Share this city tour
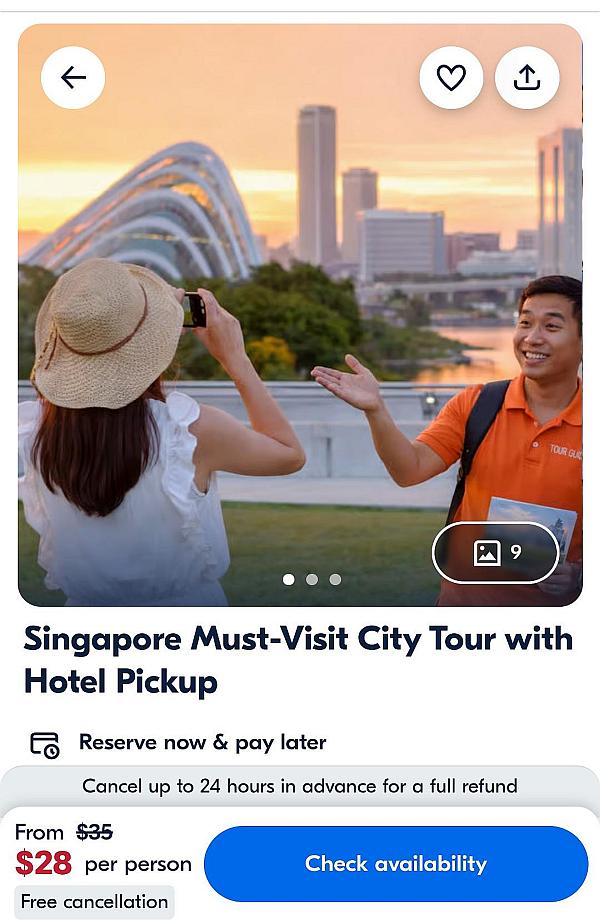 [527, 78]
